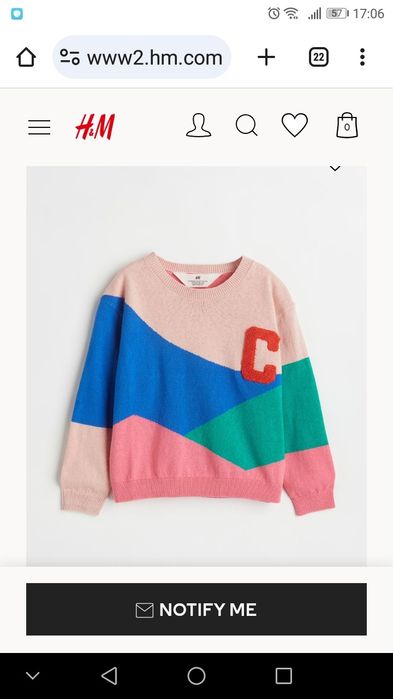Open the H&M hamburger menu
Viewport: 393px width, 699px height.
tap(39, 127)
